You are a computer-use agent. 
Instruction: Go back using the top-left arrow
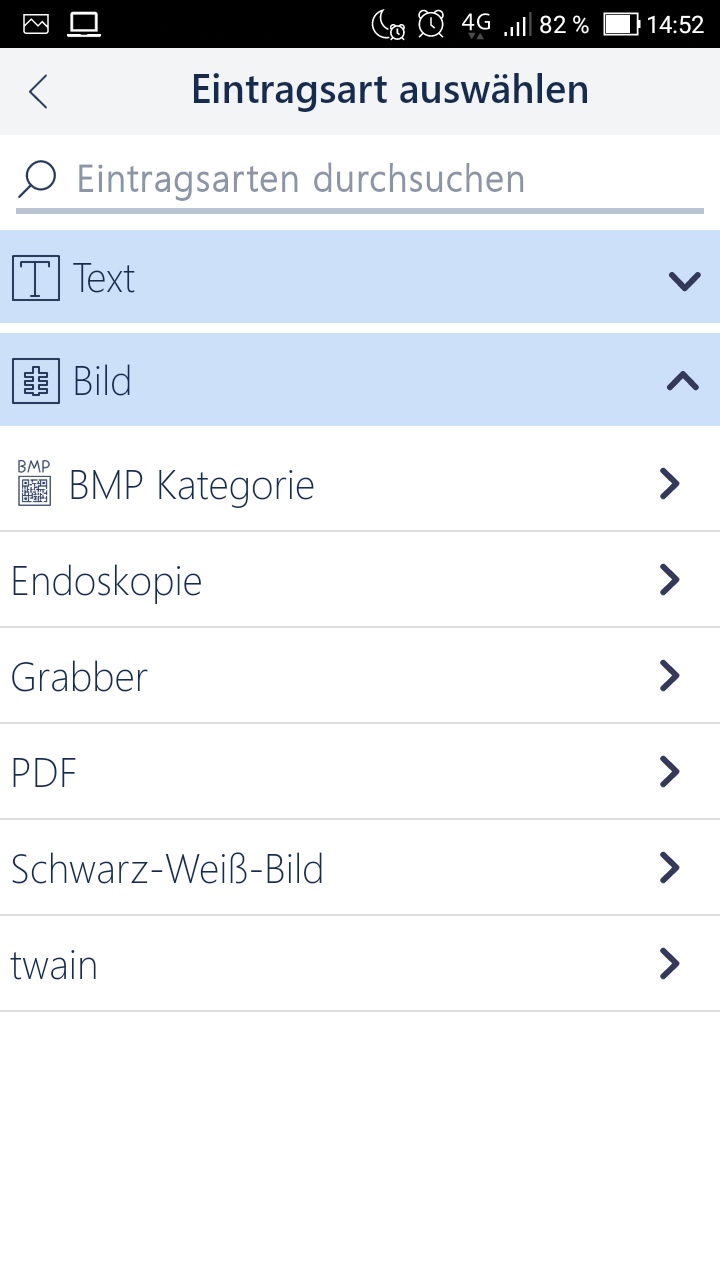click(x=38, y=91)
